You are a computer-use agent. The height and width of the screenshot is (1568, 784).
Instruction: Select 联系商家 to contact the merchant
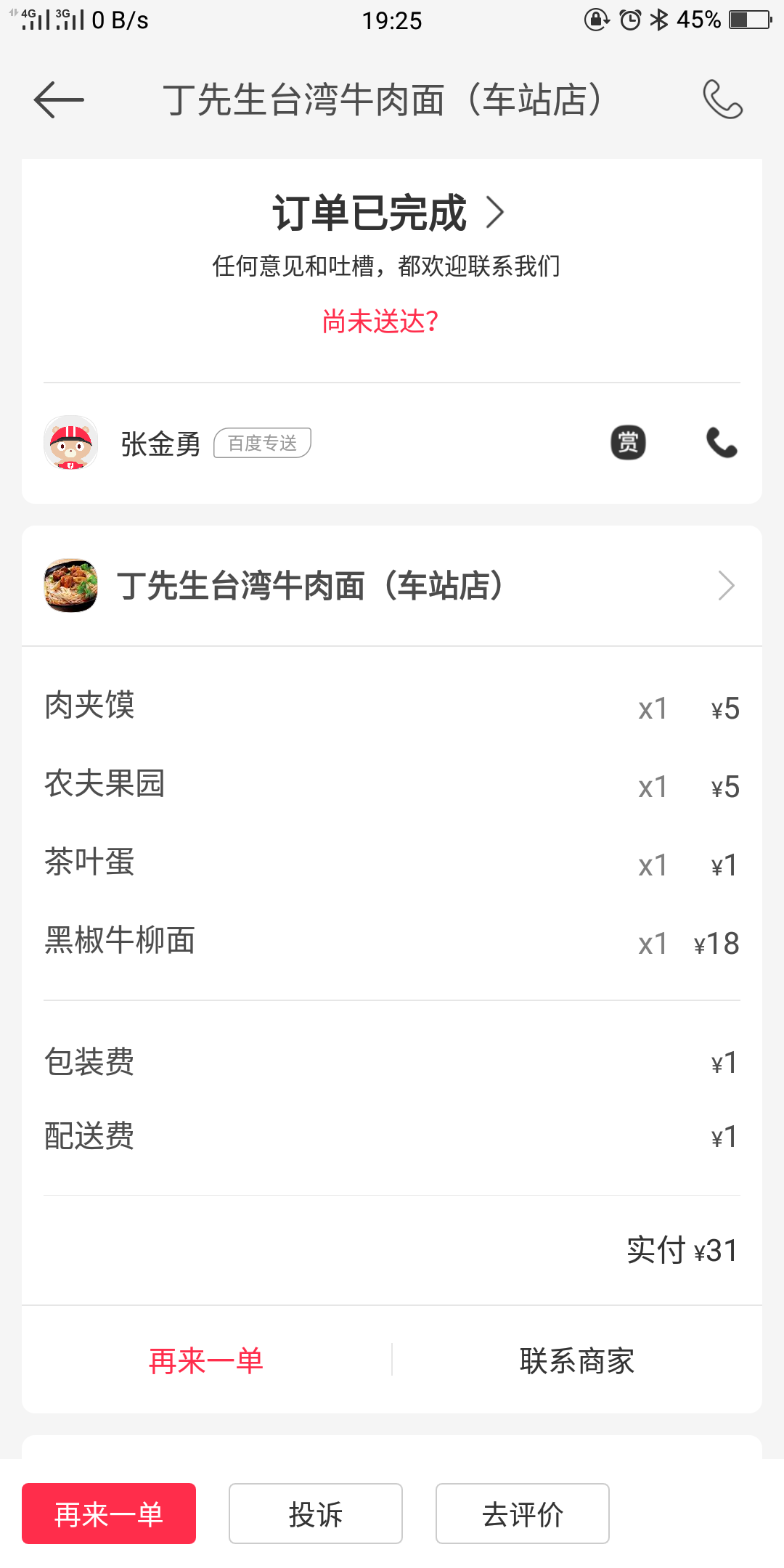click(577, 1360)
